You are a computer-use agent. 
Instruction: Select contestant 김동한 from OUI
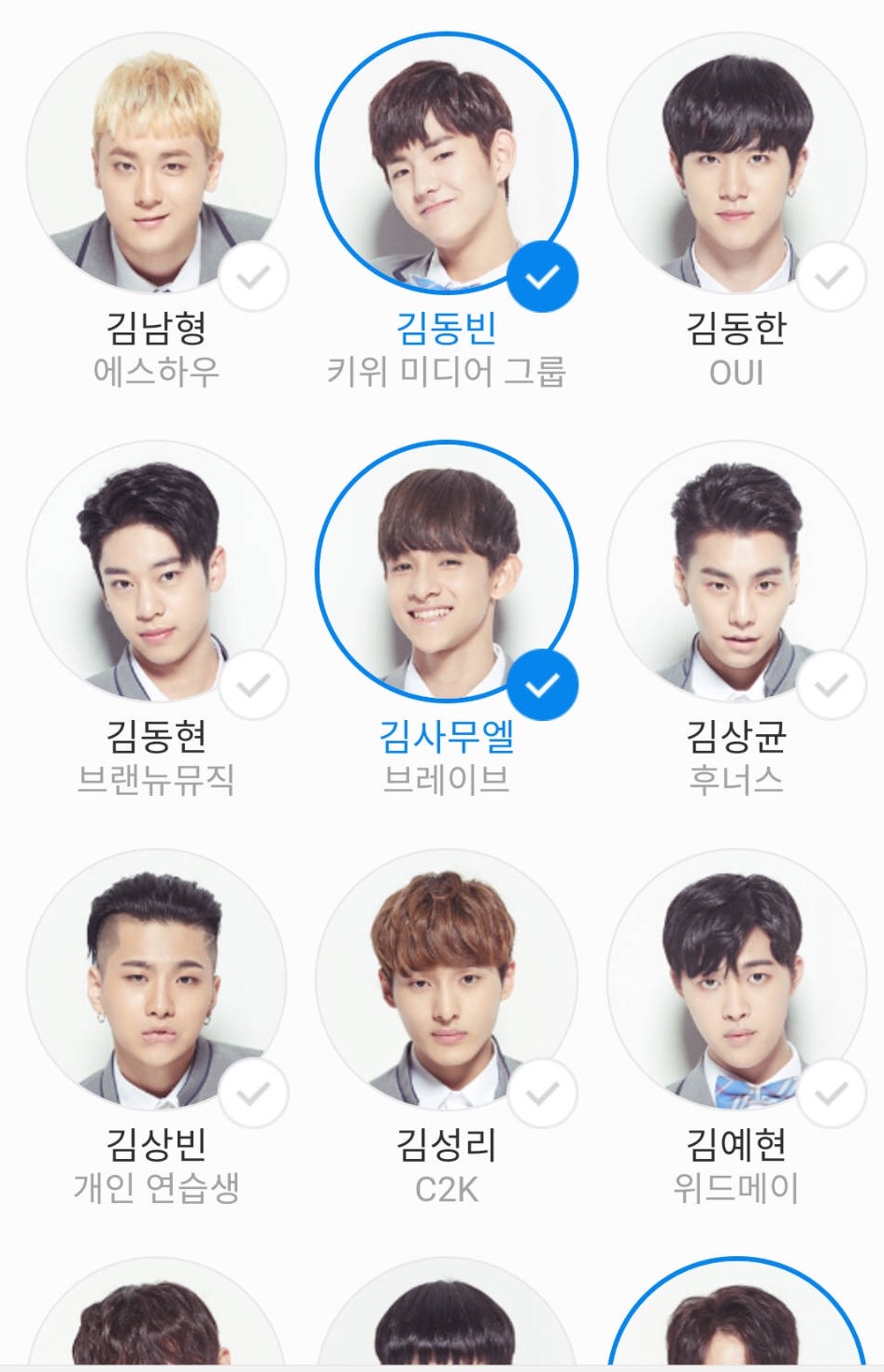click(x=735, y=163)
